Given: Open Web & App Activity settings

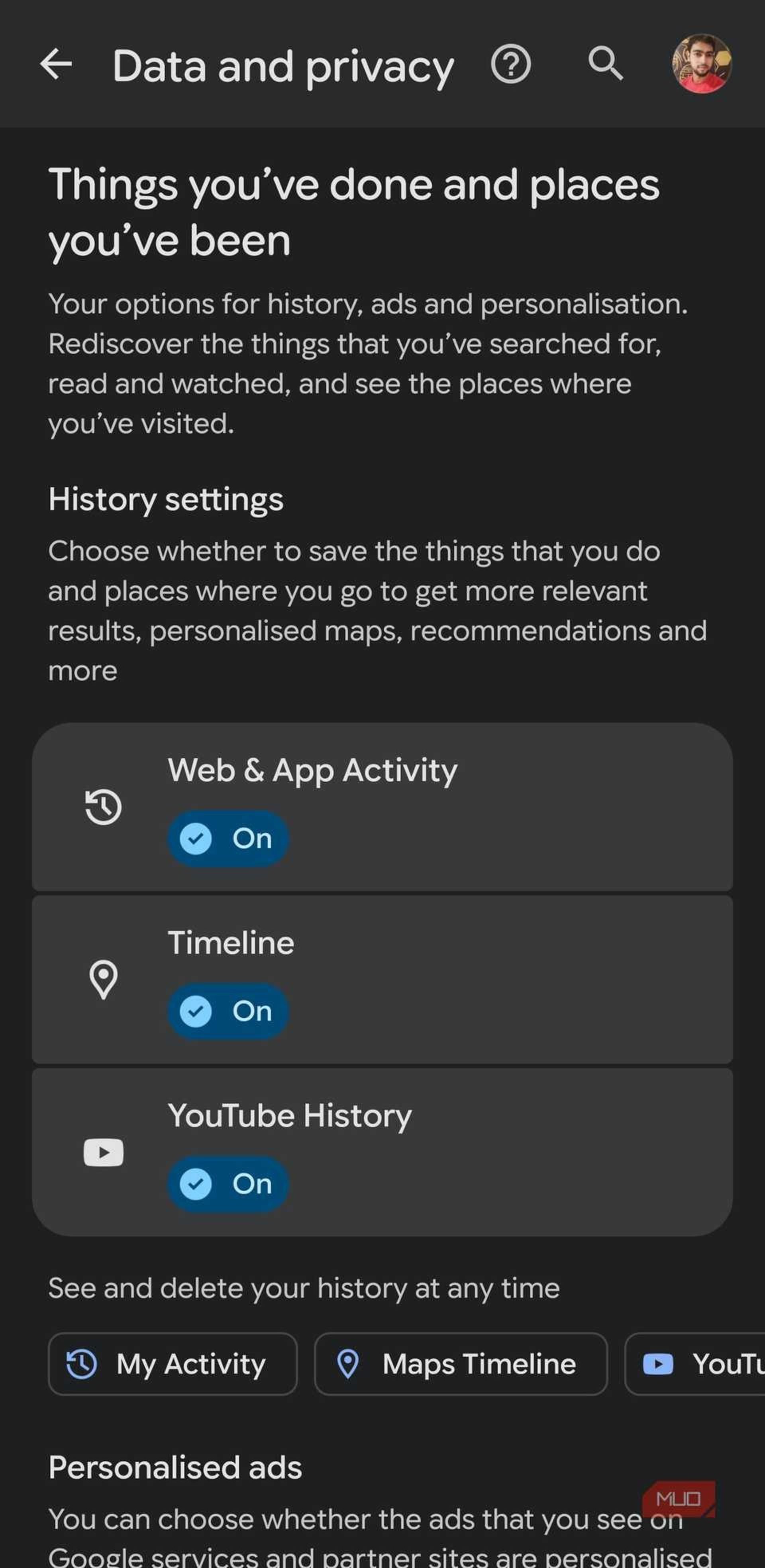Looking at the screenshot, I should [x=382, y=807].
